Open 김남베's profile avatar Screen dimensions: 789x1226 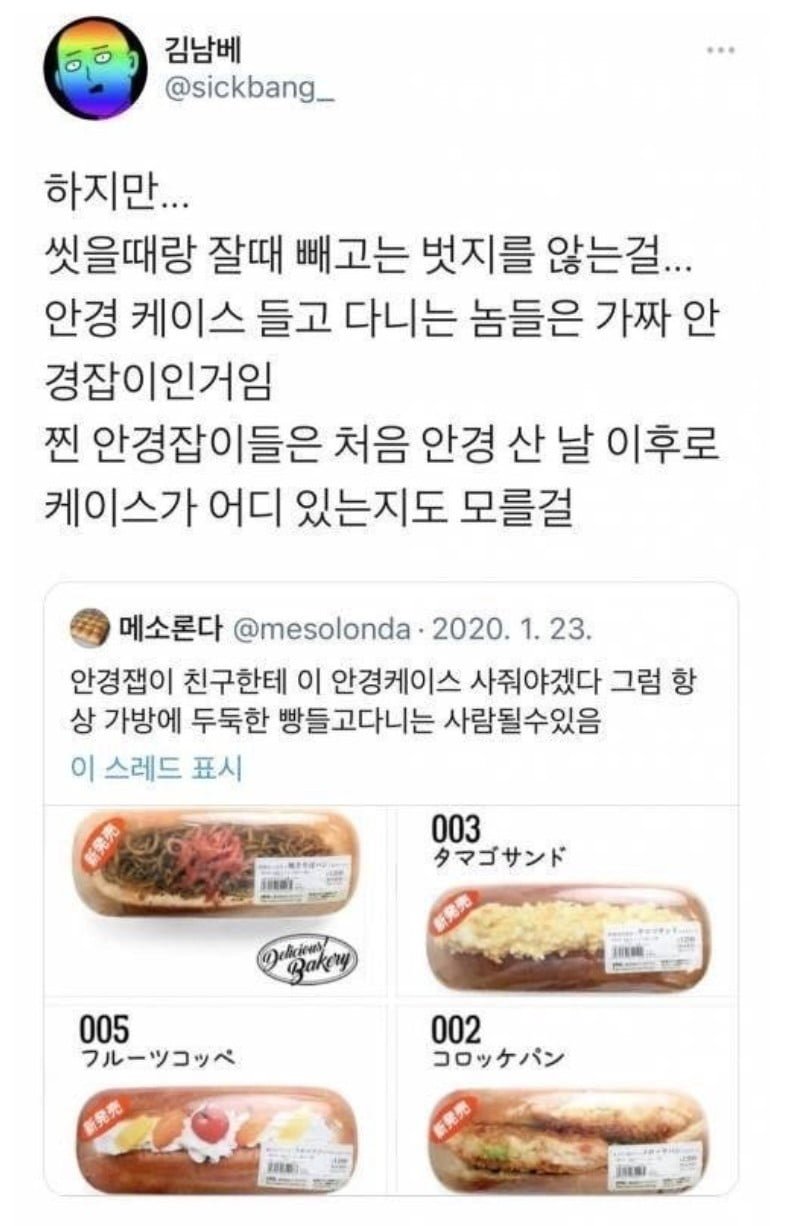95,69
